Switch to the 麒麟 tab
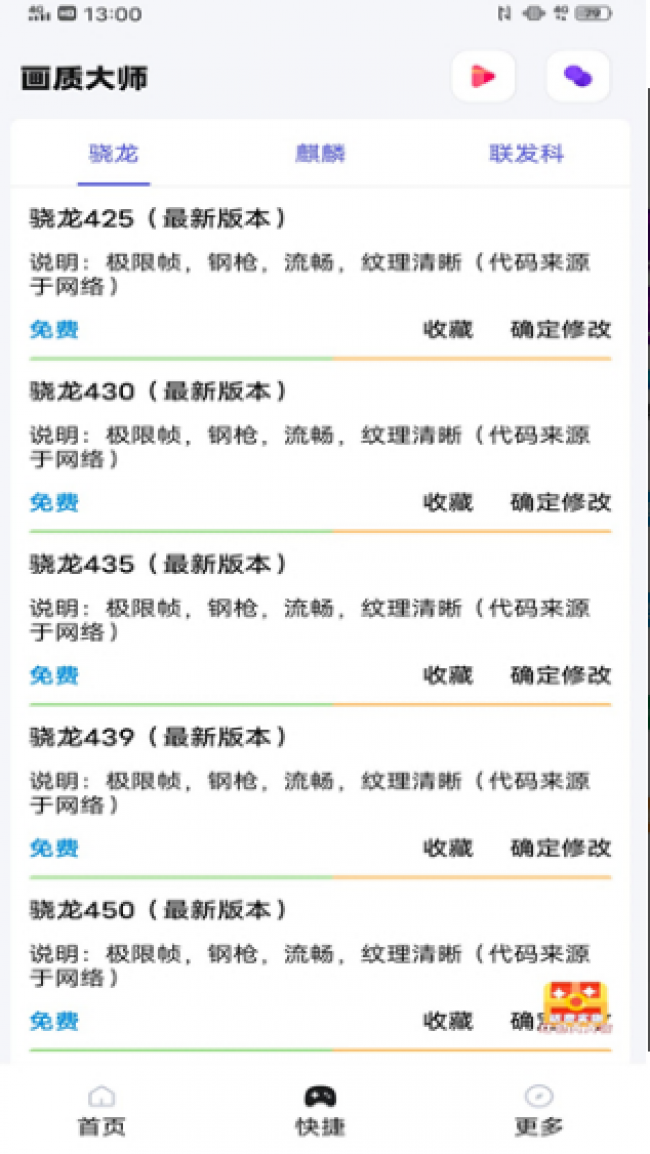The image size is (650, 1154). tap(320, 154)
